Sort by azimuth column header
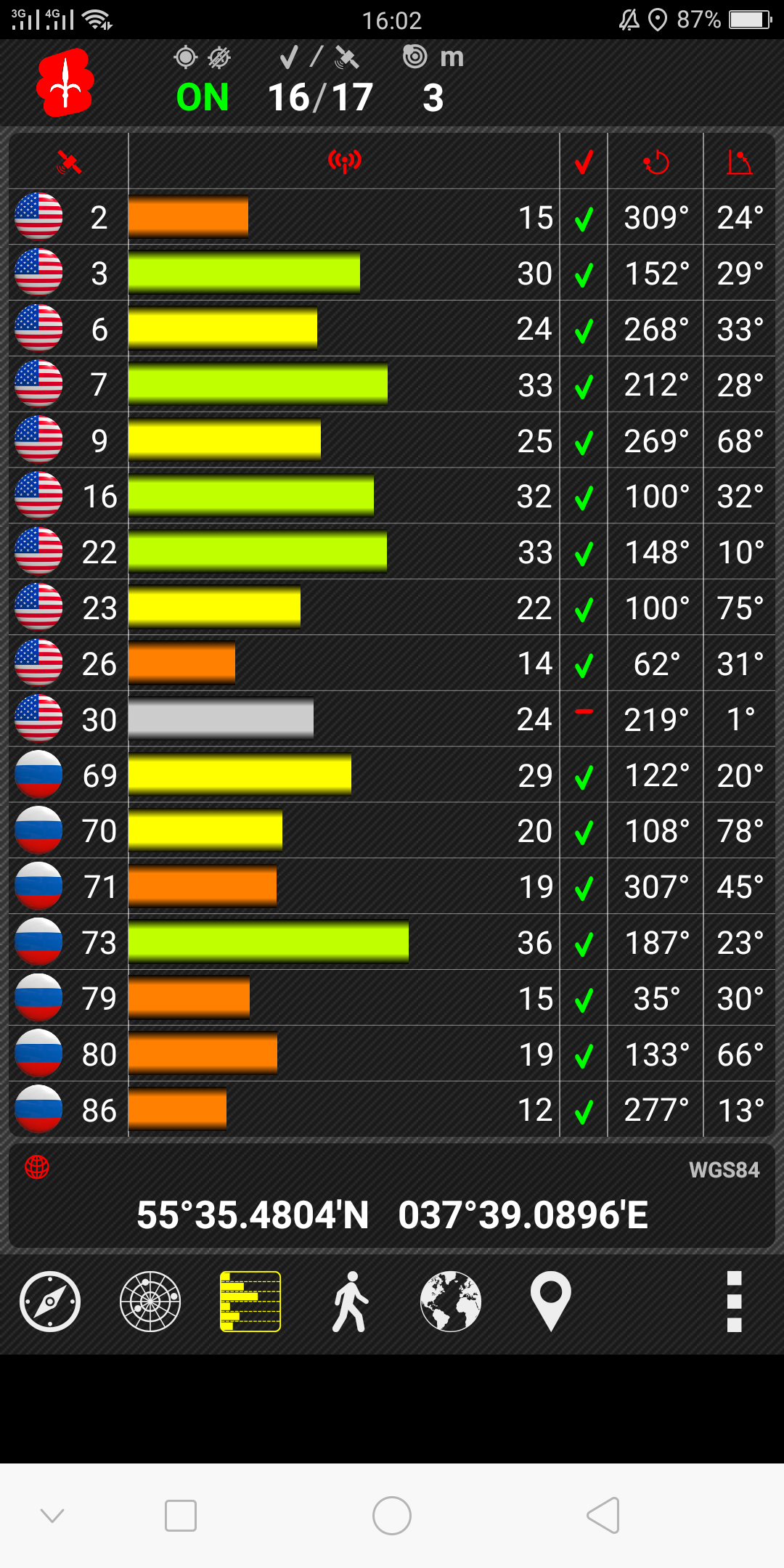 click(x=656, y=161)
